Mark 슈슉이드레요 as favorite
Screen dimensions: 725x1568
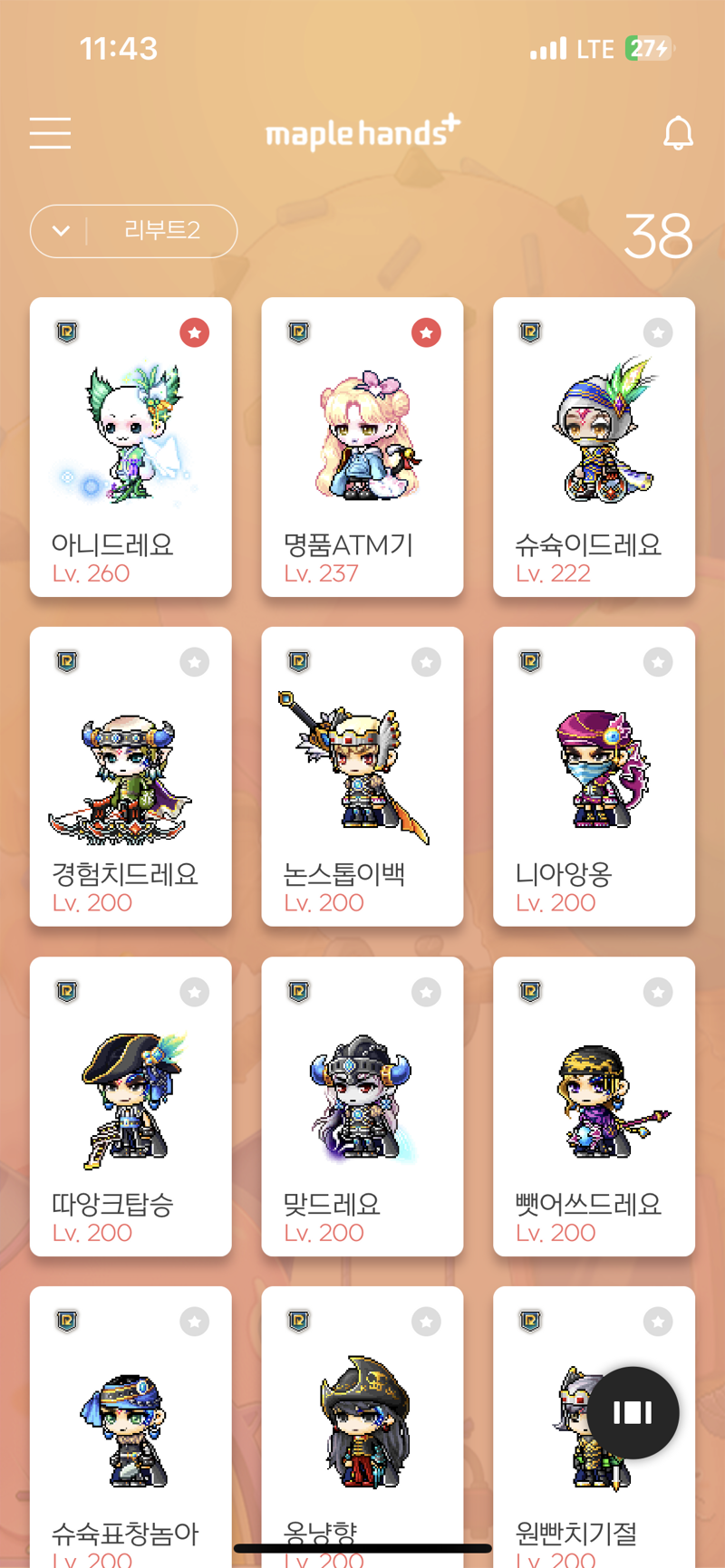[x=658, y=332]
